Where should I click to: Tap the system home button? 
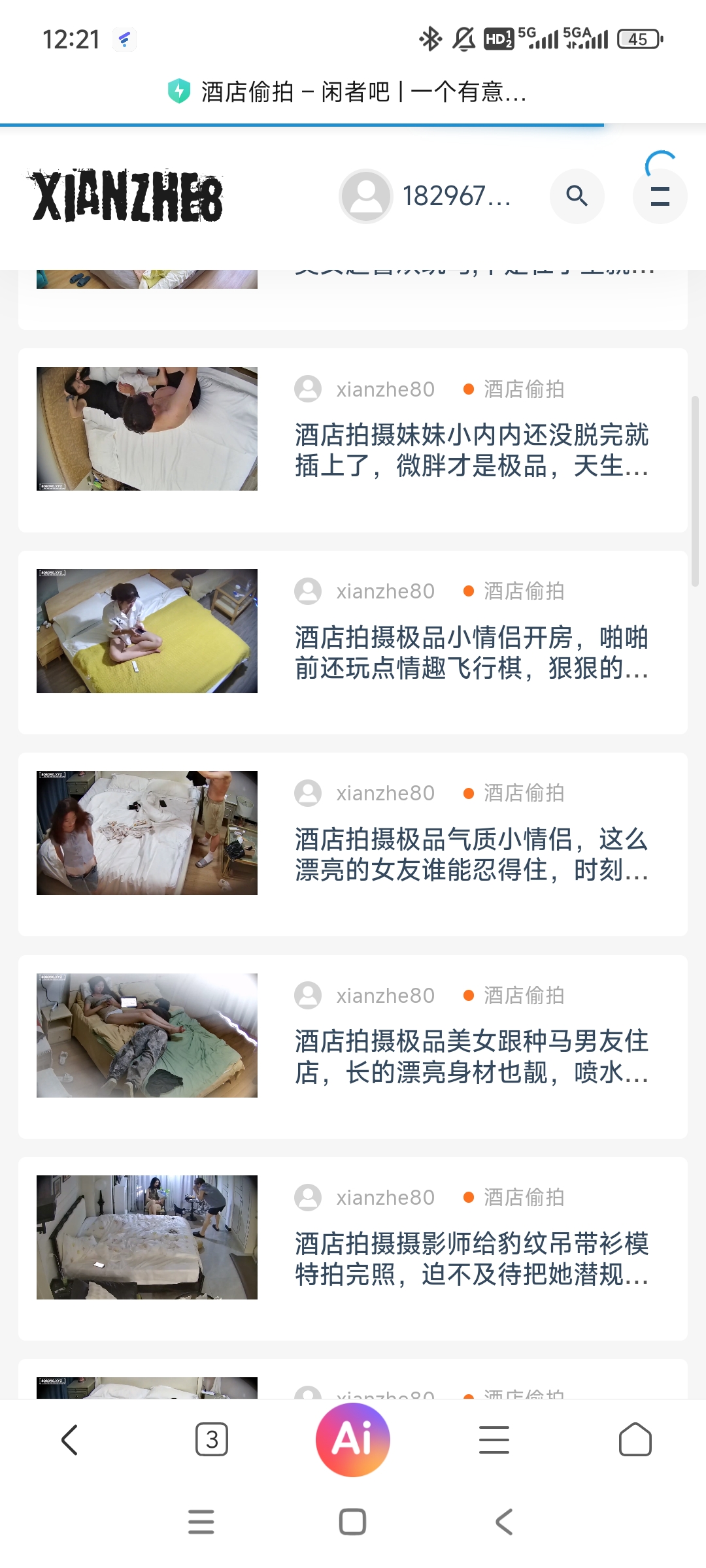352,1522
